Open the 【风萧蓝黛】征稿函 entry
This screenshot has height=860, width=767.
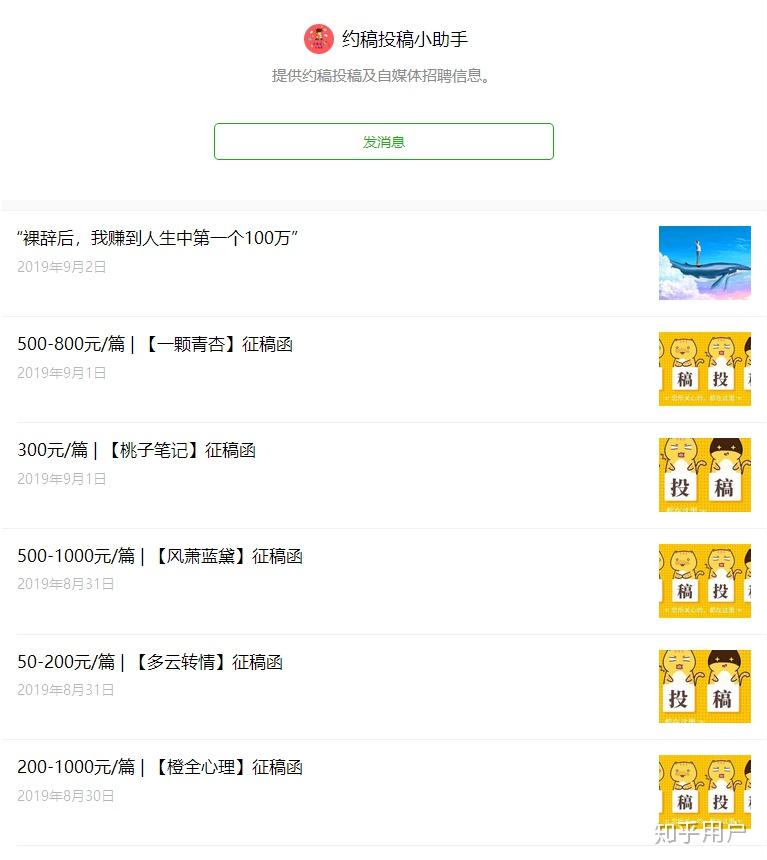point(160,556)
